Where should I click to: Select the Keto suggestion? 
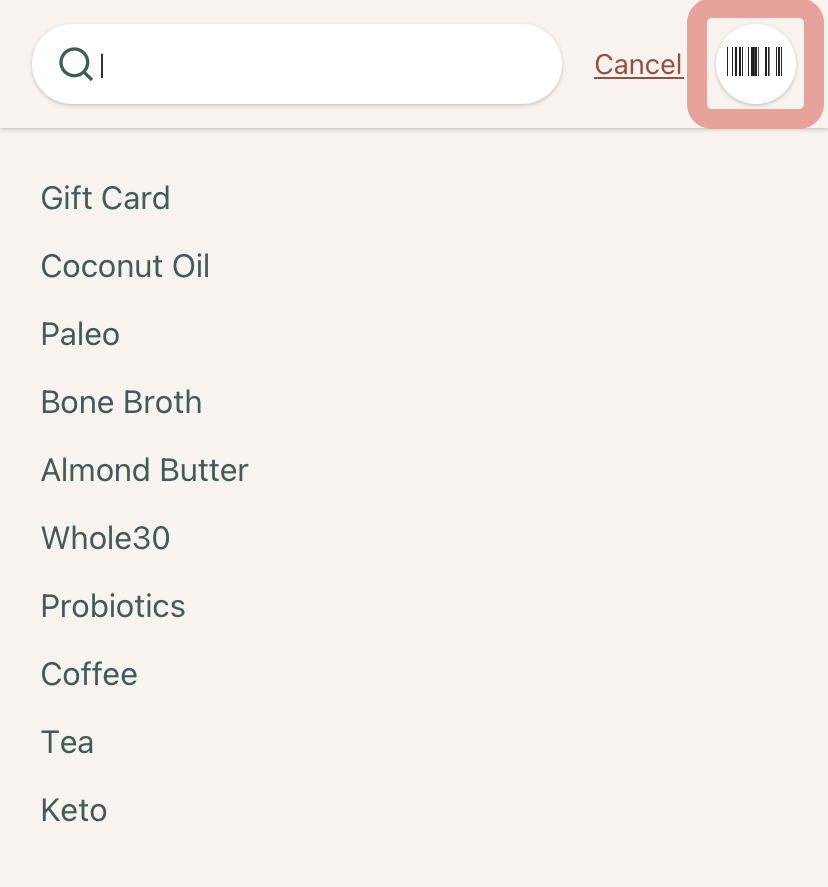coord(73,810)
